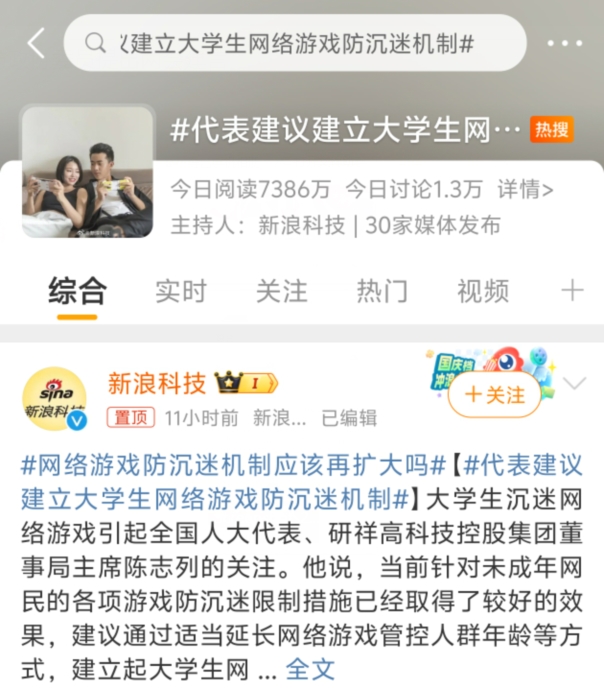This screenshot has height=697, width=604.
Task: Go back using the top-left arrow
Action: point(36,43)
